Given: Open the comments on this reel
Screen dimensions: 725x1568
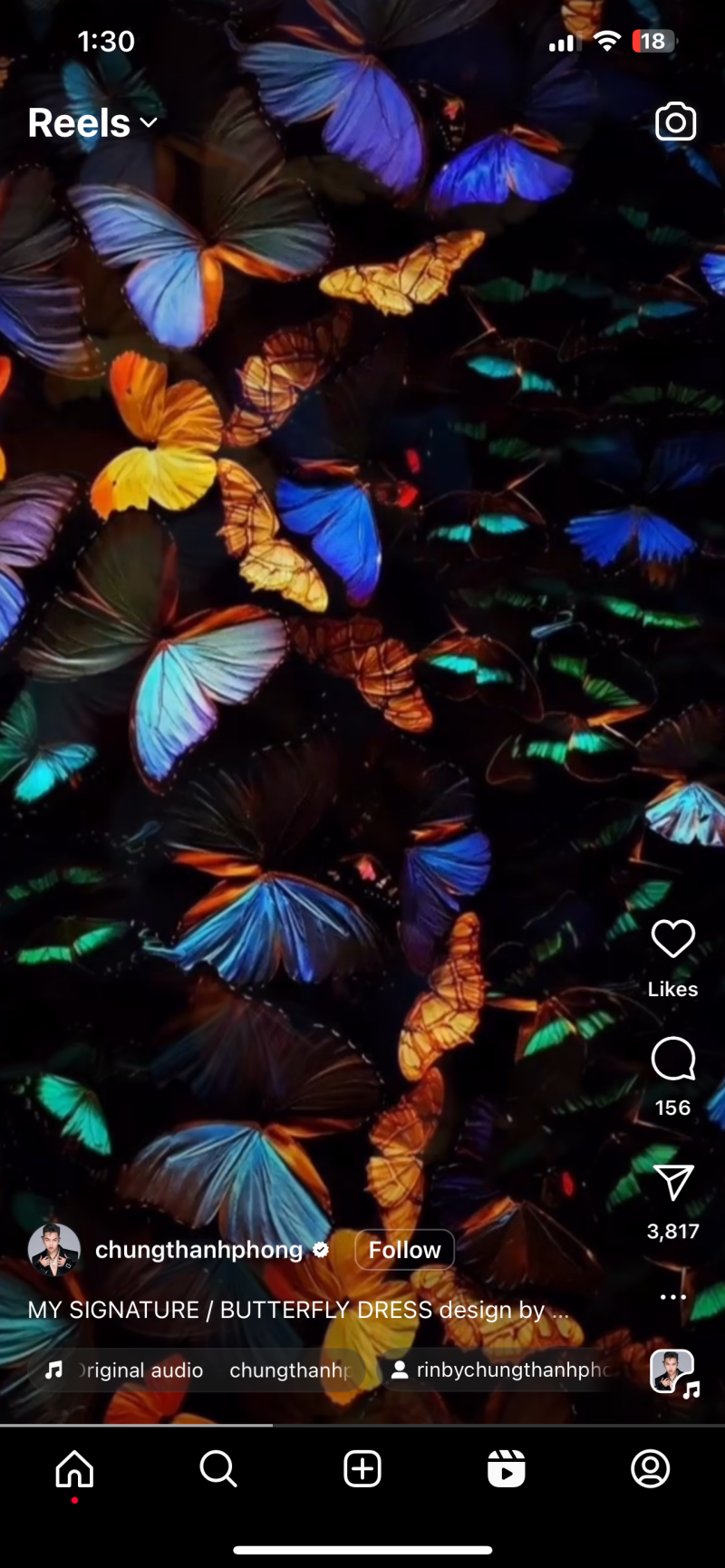Looking at the screenshot, I should click(x=672, y=1059).
